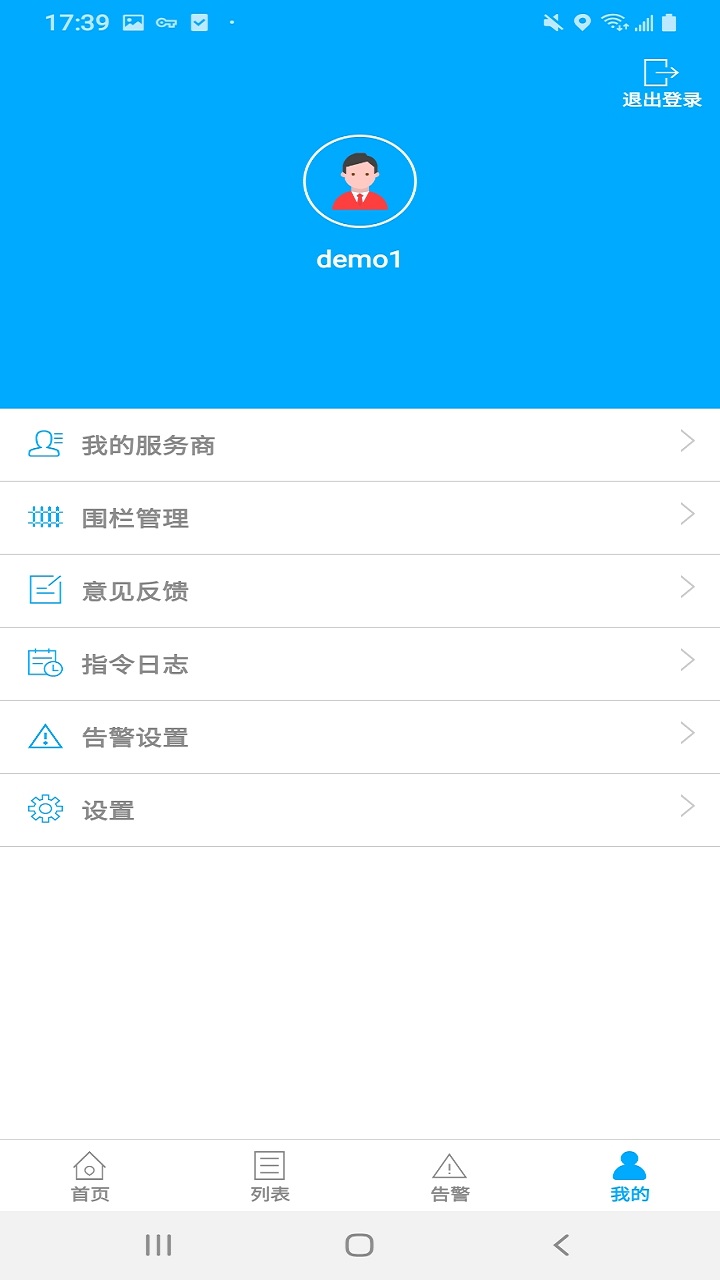This screenshot has width=720, height=1280.
Task: Open 围栏管理 fence management
Action: pyautogui.click(x=360, y=518)
